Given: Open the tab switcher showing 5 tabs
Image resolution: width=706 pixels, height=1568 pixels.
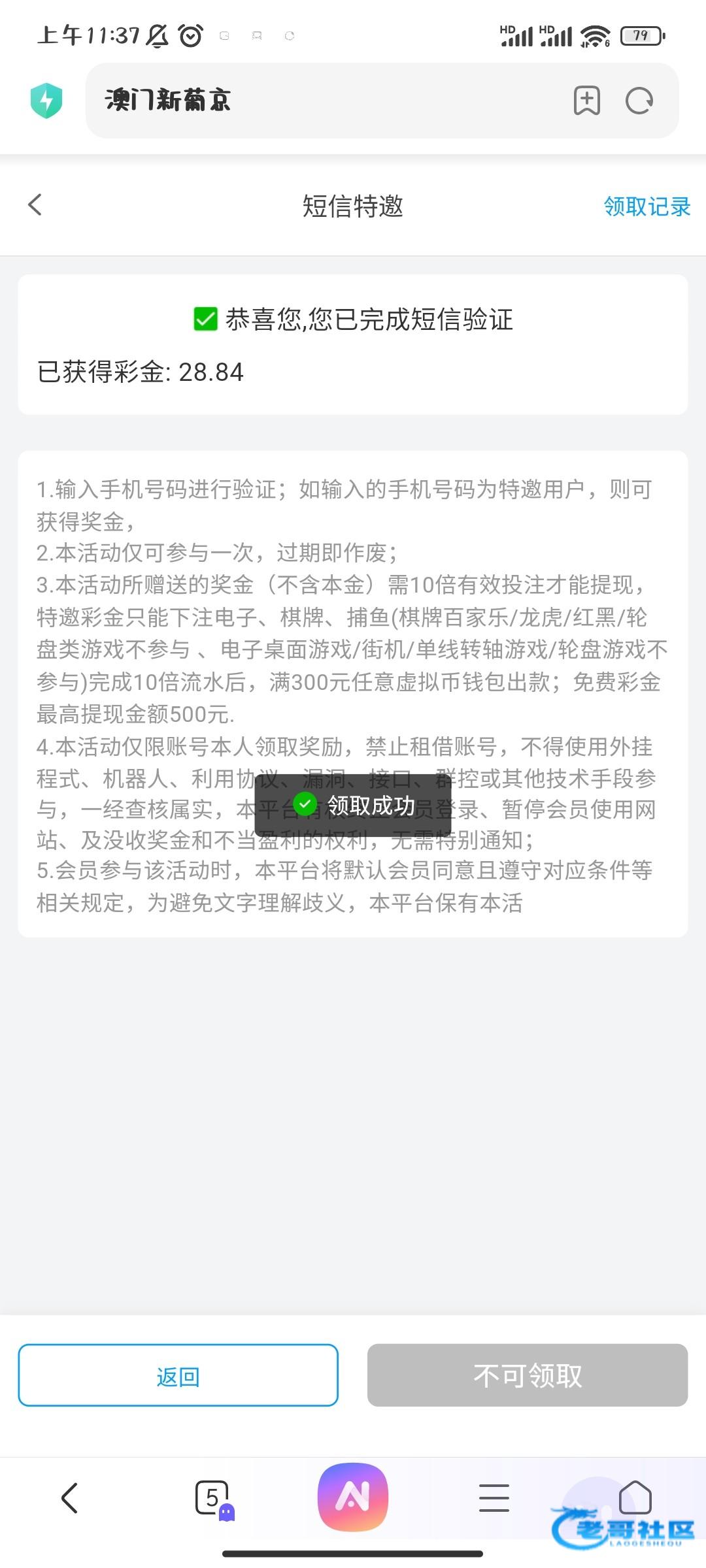Looking at the screenshot, I should pyautogui.click(x=212, y=1497).
